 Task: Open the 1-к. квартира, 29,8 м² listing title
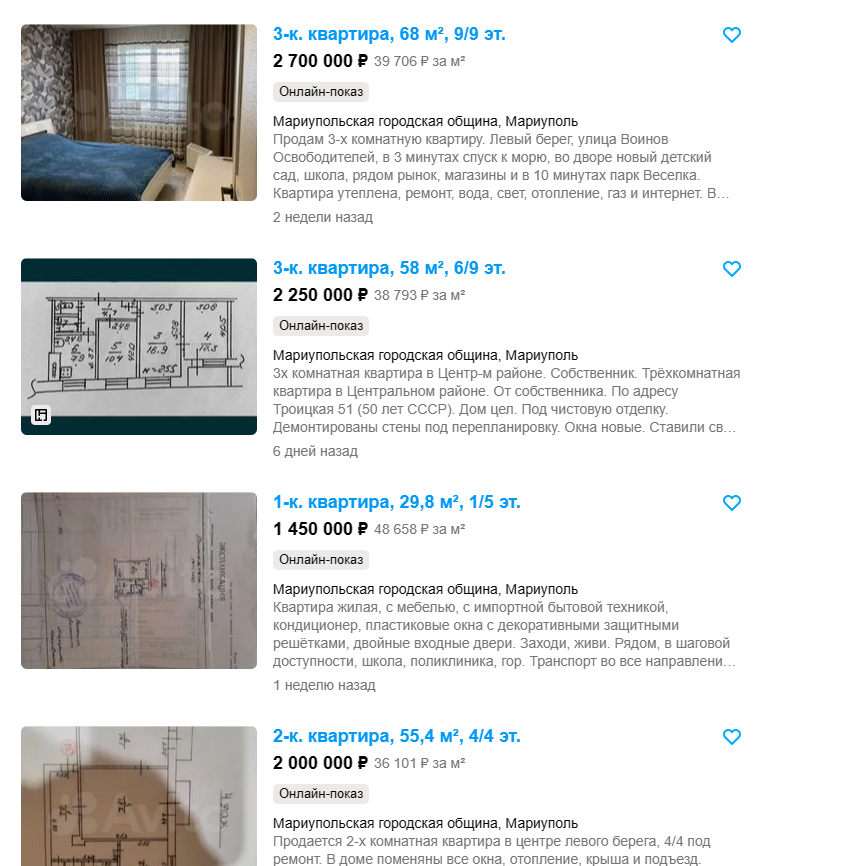pyautogui.click(x=396, y=502)
